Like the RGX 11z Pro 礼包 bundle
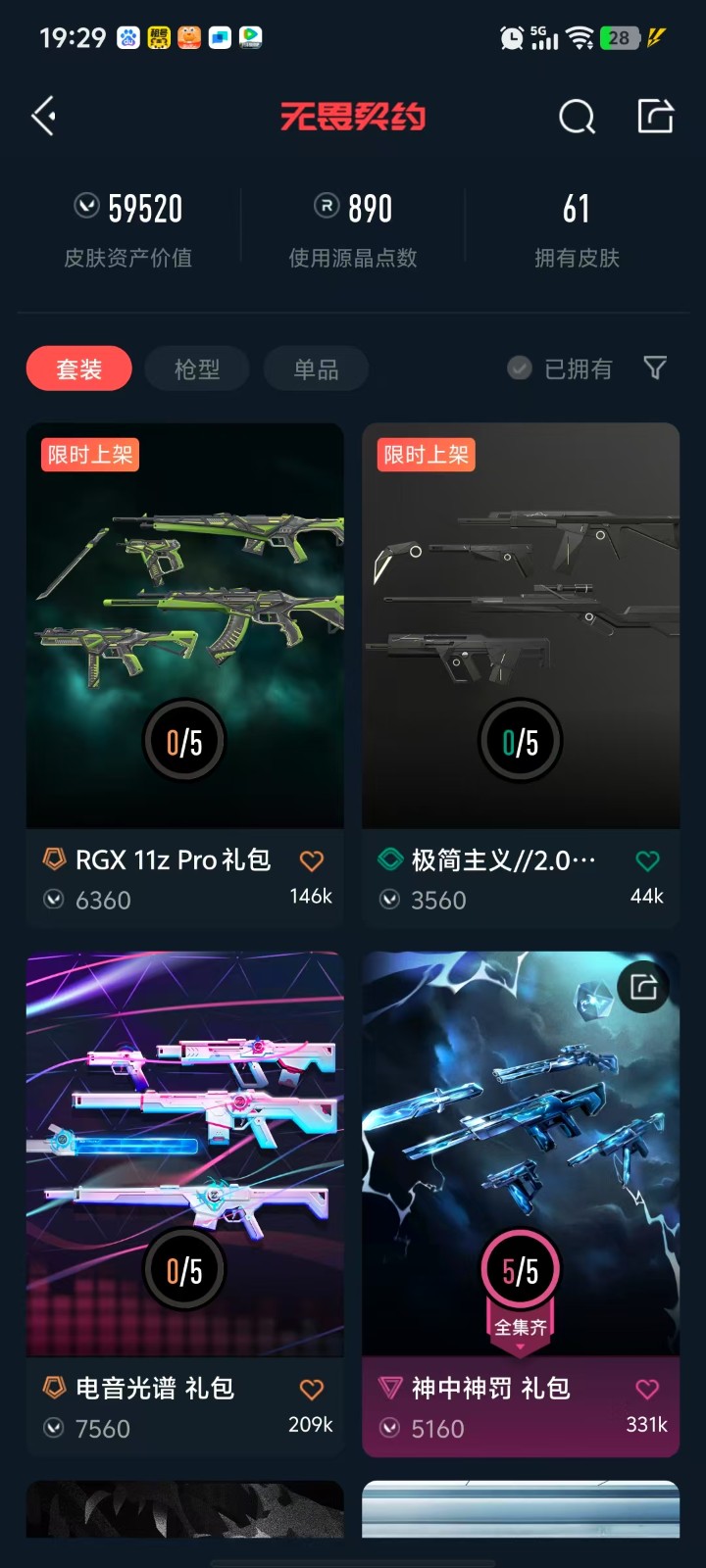 point(312,861)
